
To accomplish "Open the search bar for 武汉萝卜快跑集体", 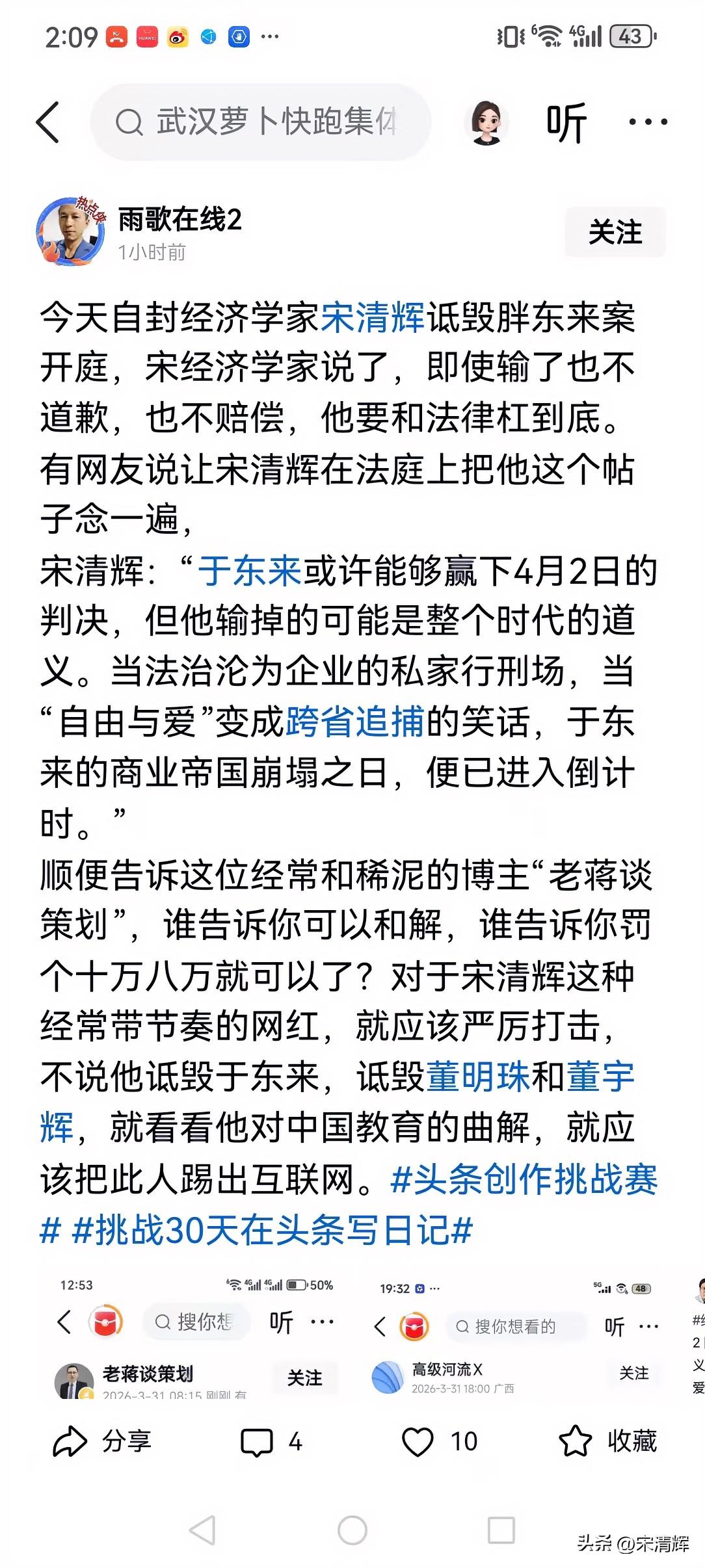I will 260,124.
